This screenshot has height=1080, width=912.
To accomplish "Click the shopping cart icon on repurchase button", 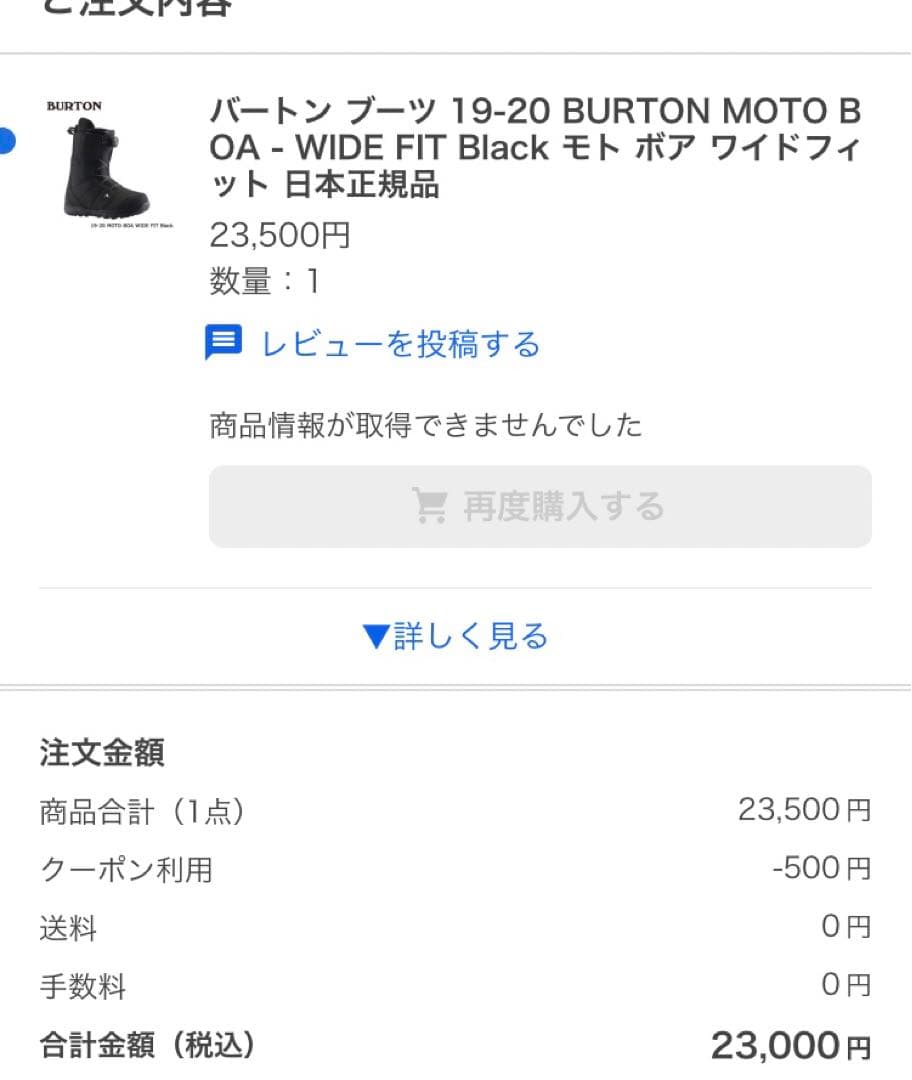I will click(434, 505).
